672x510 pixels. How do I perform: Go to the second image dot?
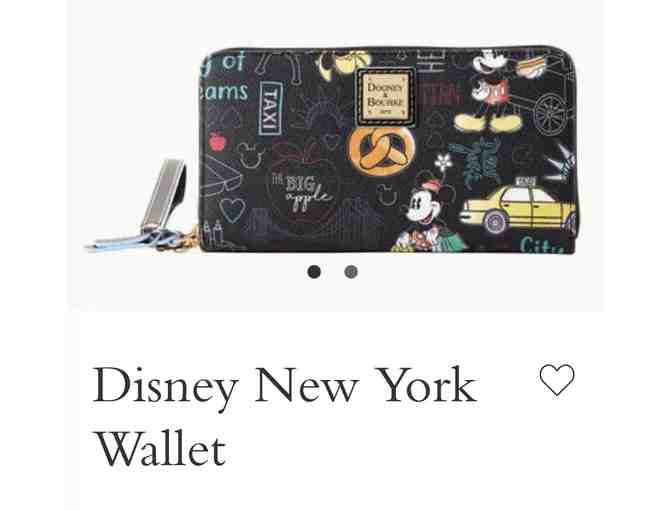[x=351, y=272]
